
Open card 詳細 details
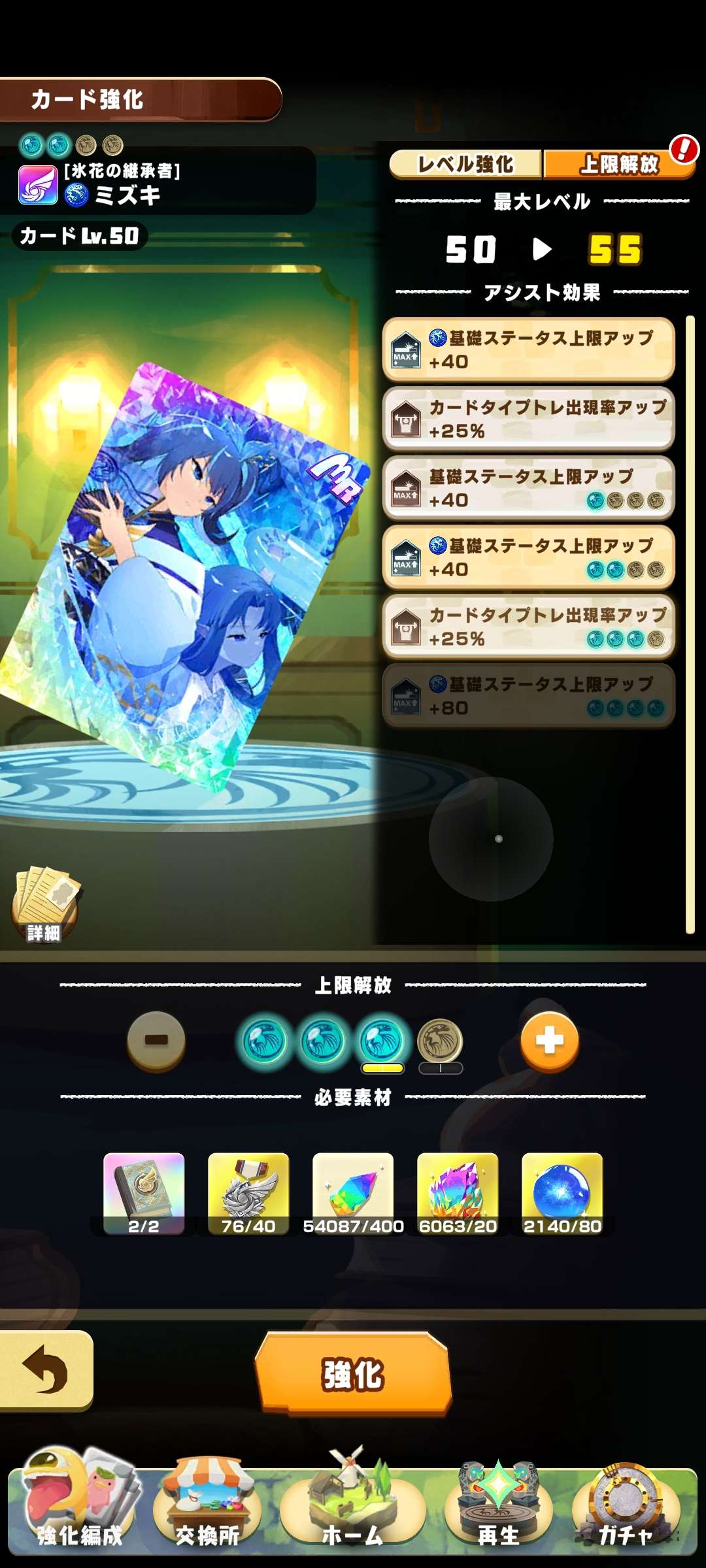tap(44, 906)
